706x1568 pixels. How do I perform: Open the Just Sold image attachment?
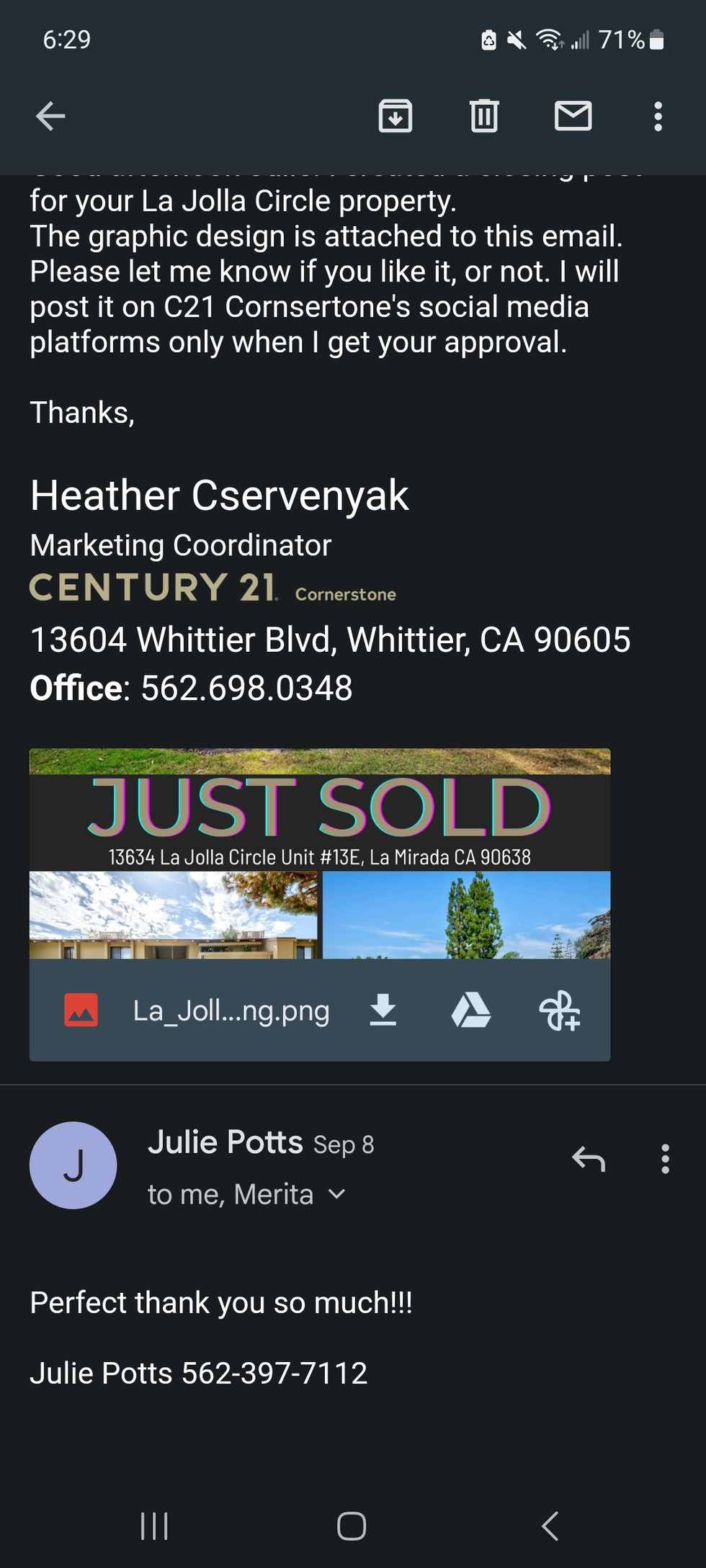point(320,854)
